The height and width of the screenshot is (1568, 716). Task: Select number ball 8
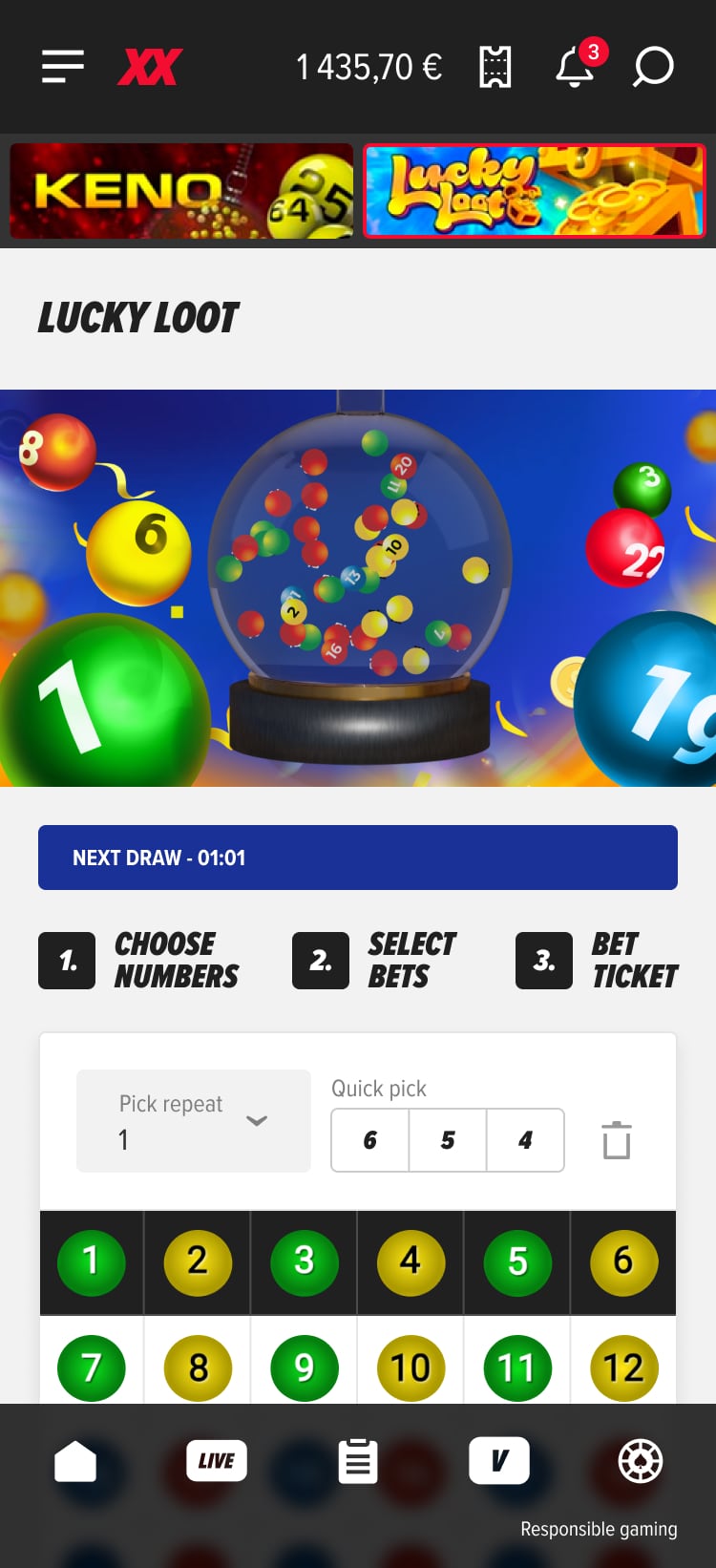[x=198, y=1367]
